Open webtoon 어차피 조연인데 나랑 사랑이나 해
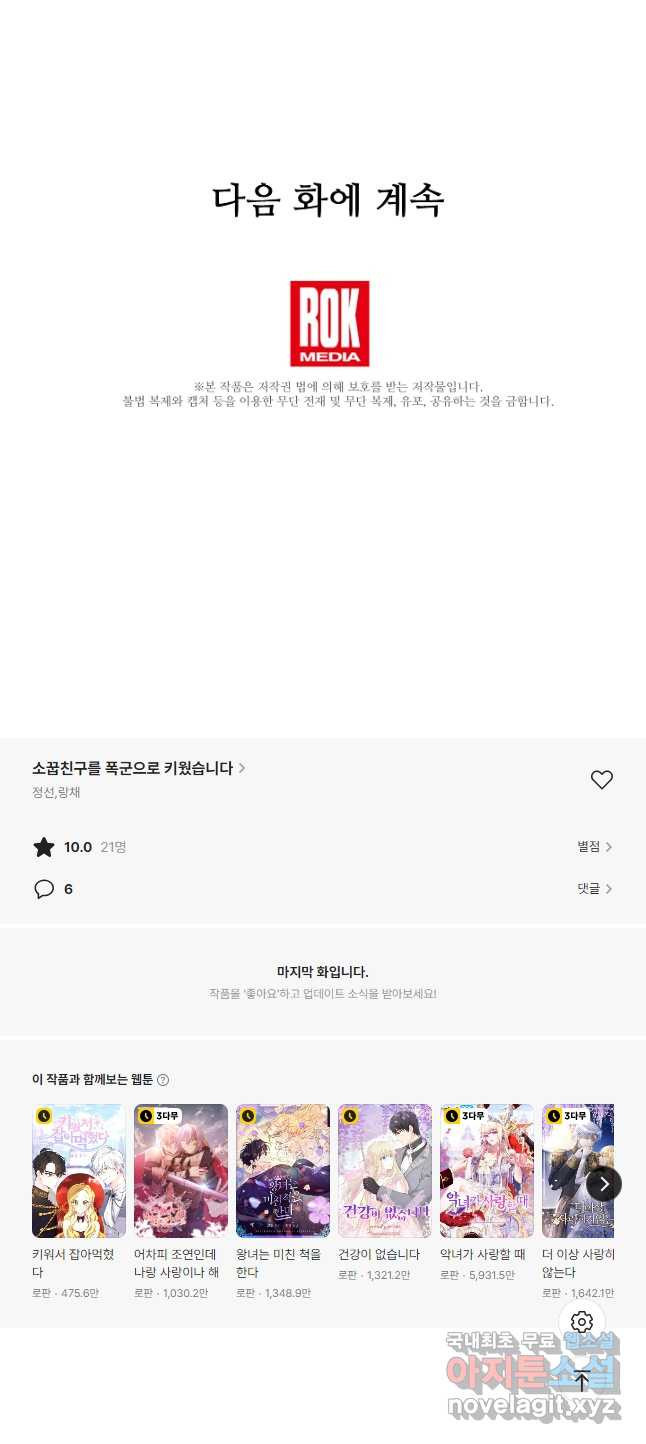Screen dimensions: 646x1444 pos(181,1171)
